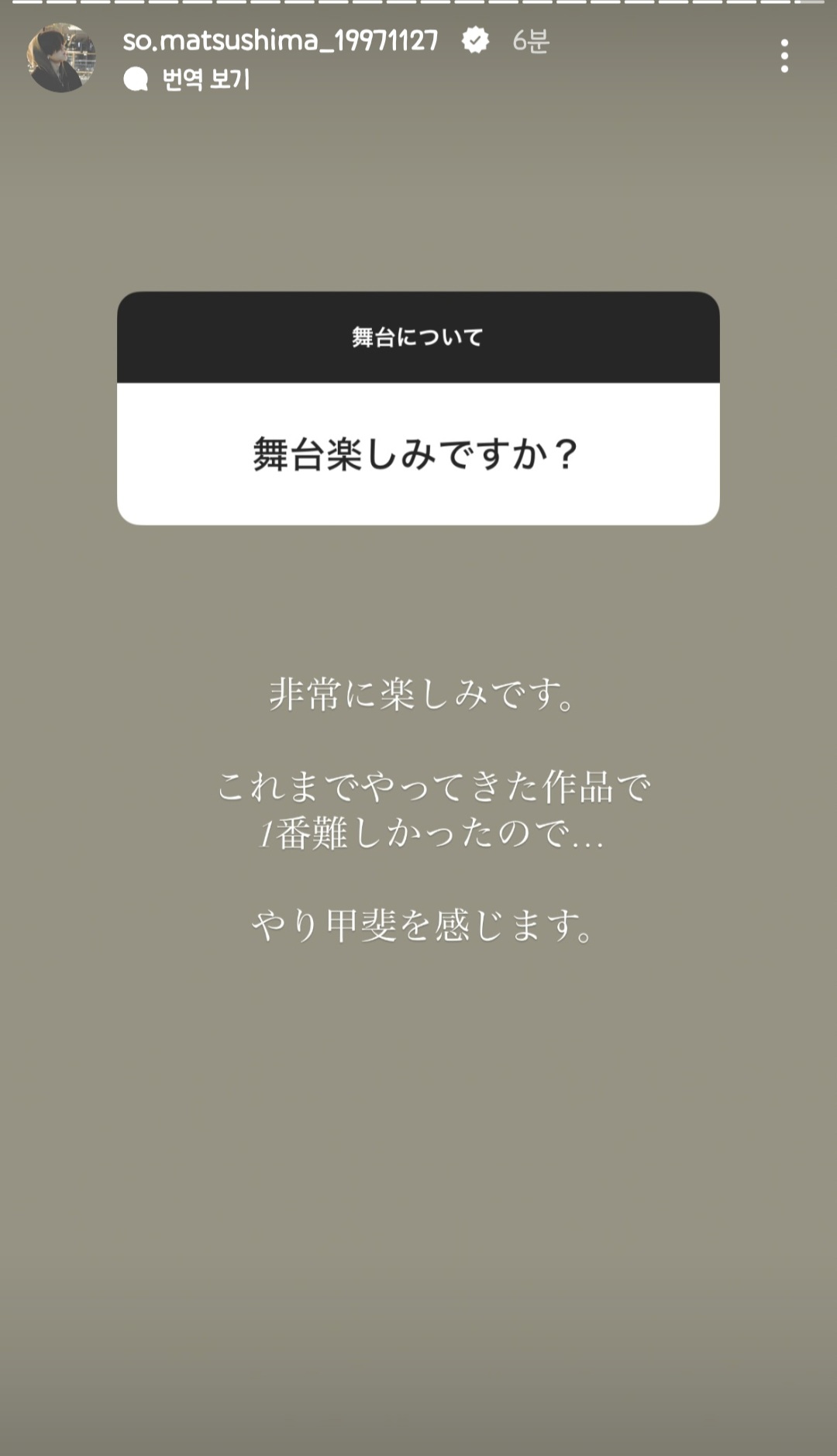Tap the white question card 舞台楽しみですか？

[x=417, y=451]
